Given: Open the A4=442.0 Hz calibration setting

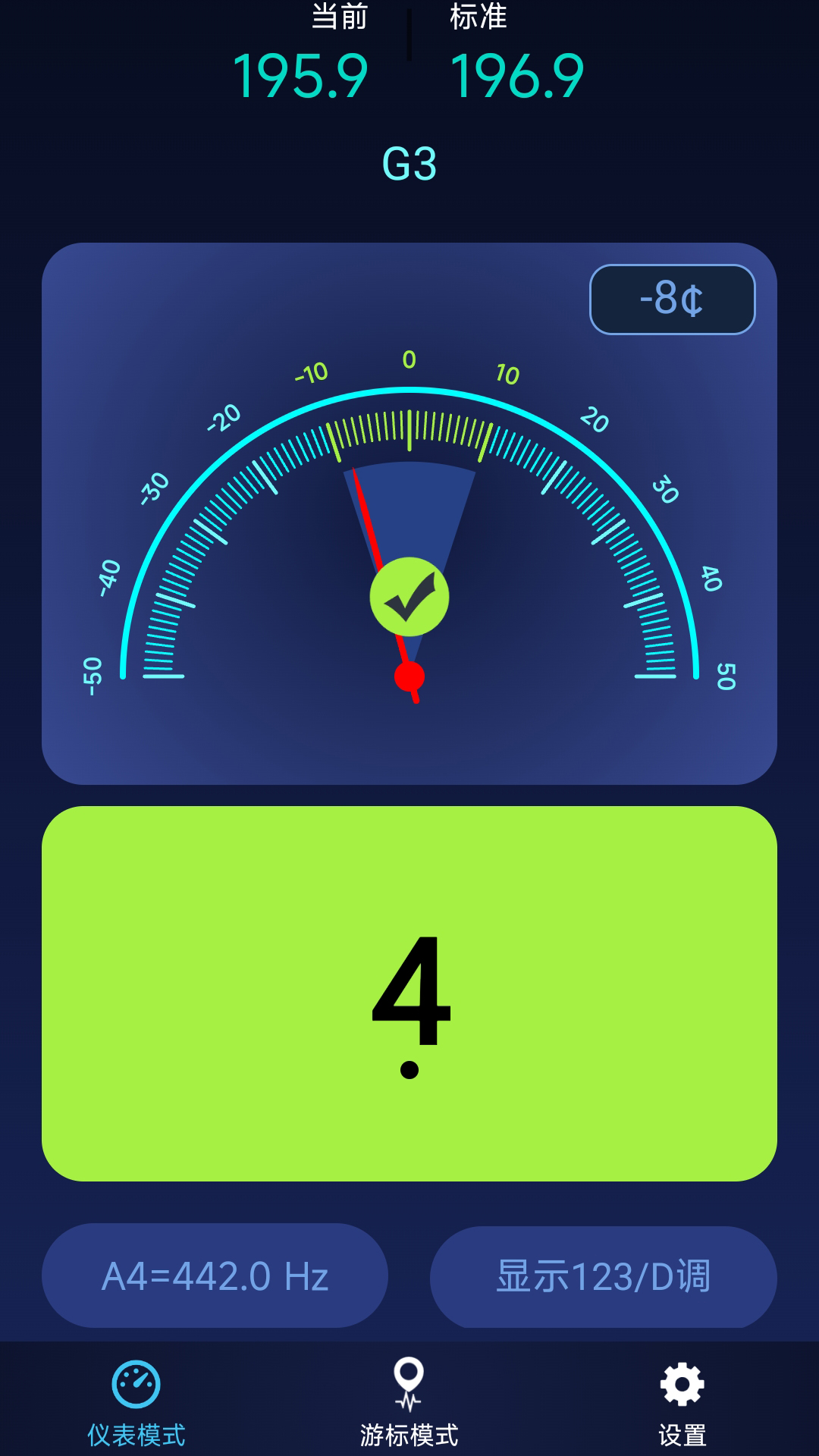Looking at the screenshot, I should [215, 1276].
